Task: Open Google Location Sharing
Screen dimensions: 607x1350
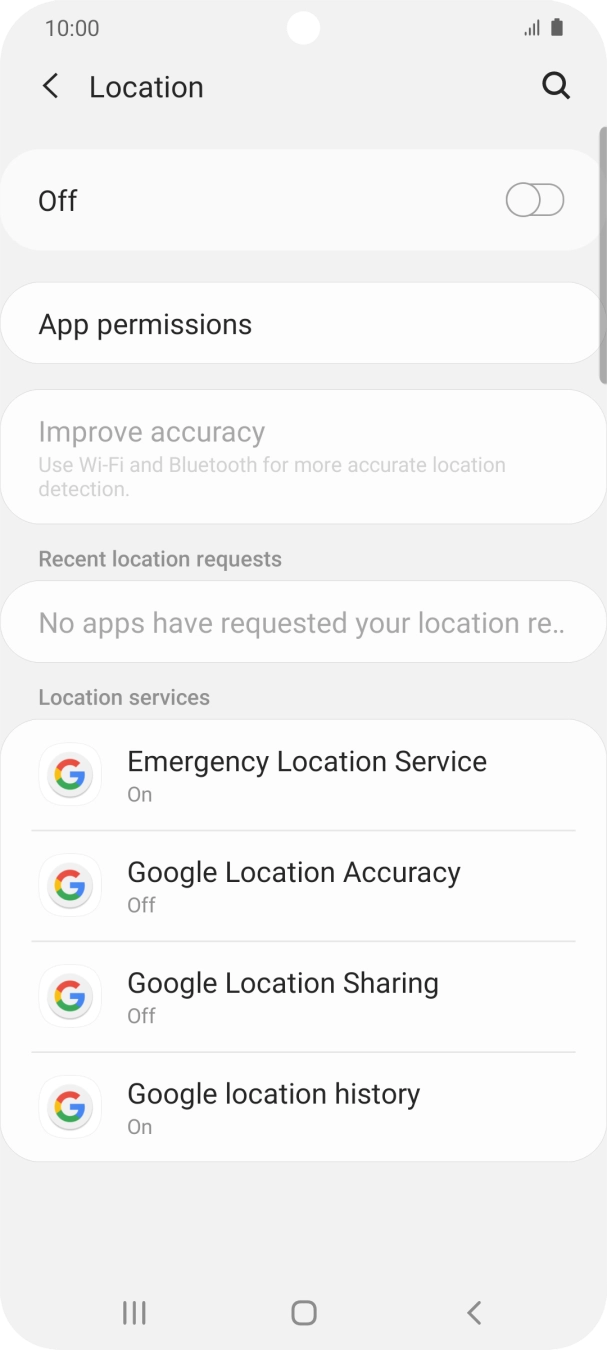Action: (x=305, y=997)
